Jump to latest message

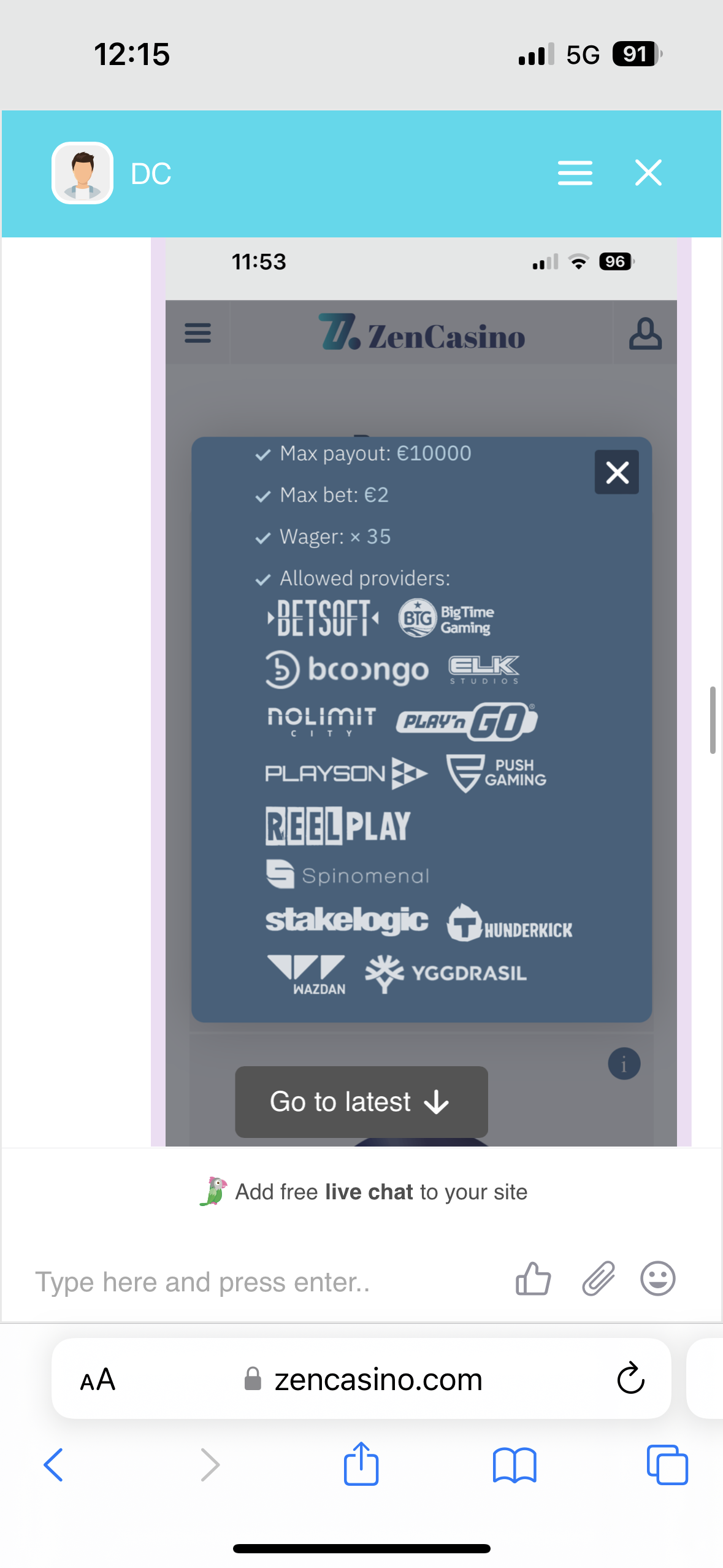[361, 1102]
